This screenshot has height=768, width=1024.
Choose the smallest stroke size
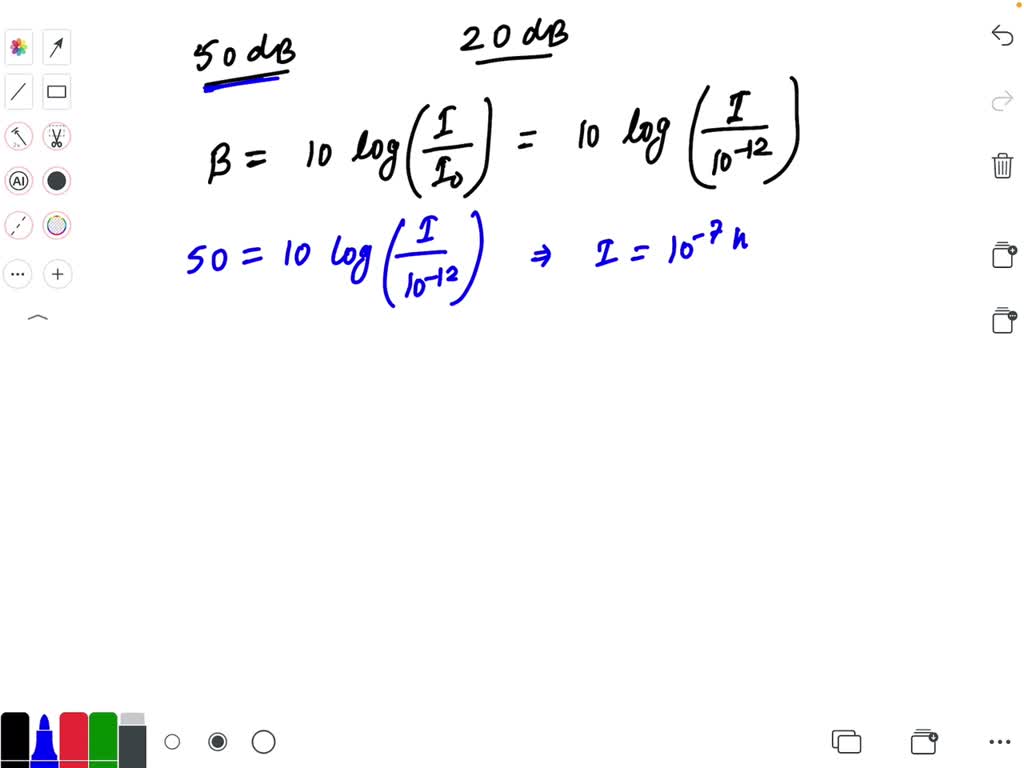[x=172, y=742]
